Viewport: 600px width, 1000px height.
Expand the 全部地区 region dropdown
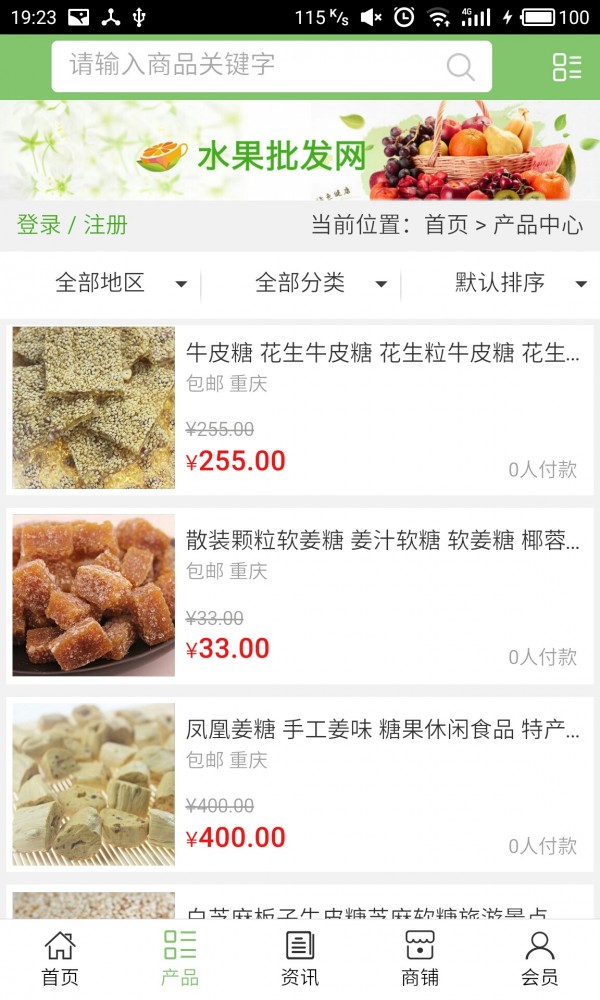click(120, 283)
